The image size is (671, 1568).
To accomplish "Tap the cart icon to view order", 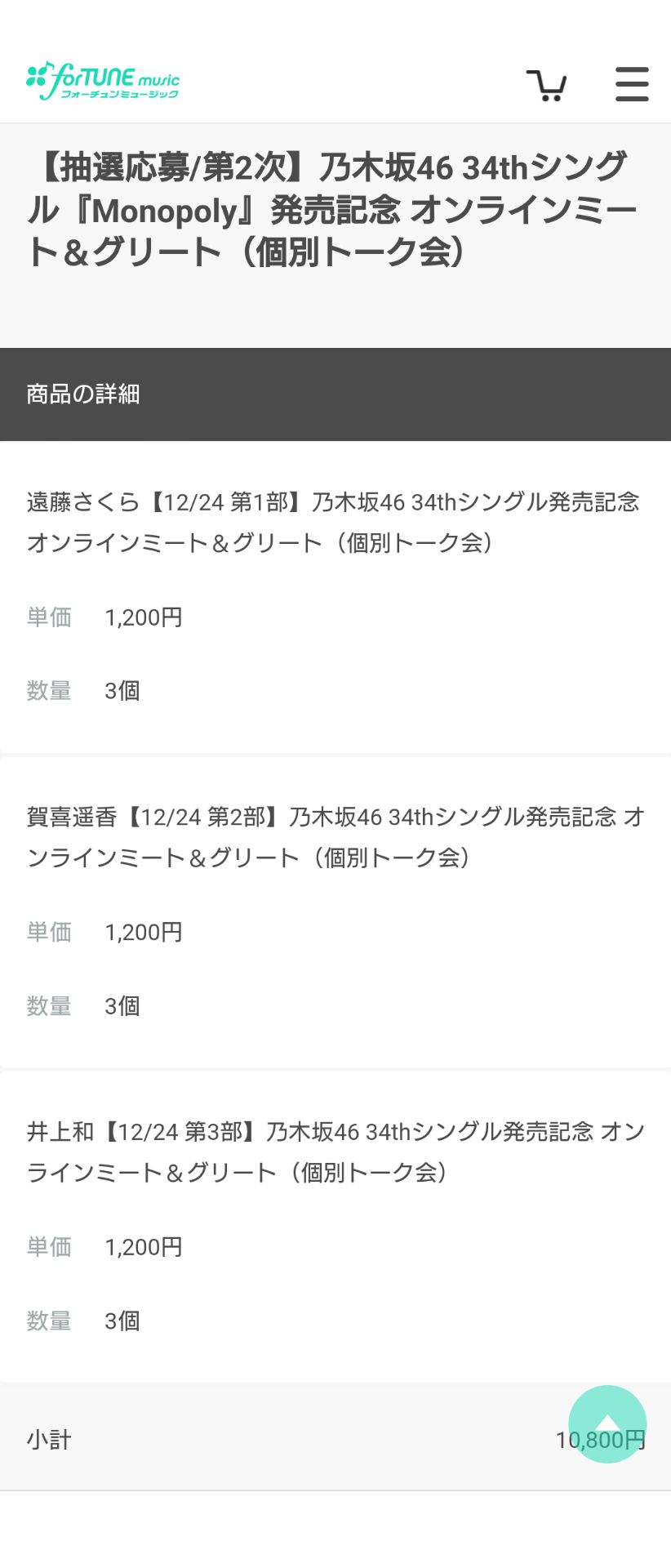I will 548,84.
